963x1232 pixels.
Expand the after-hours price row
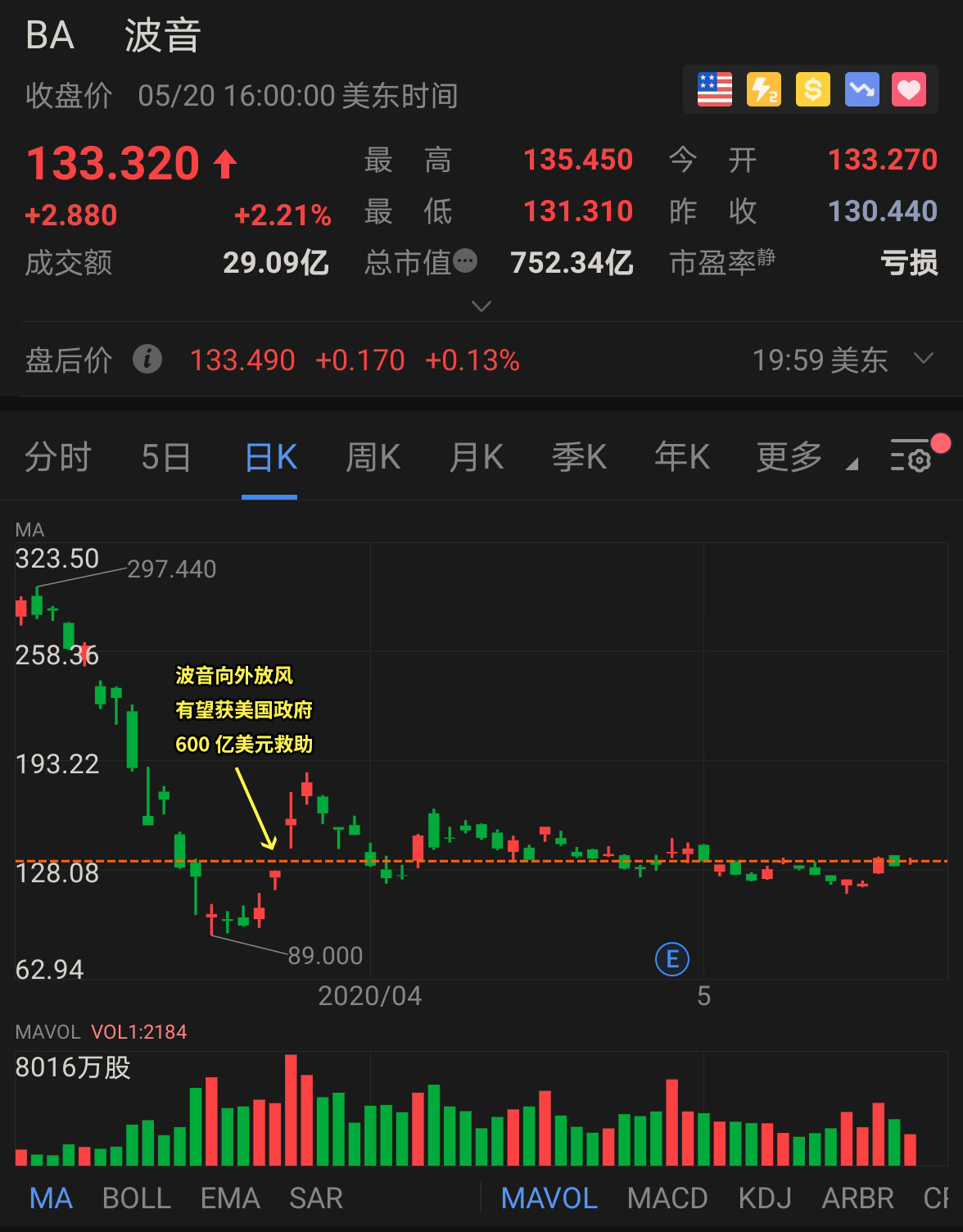pos(924,359)
